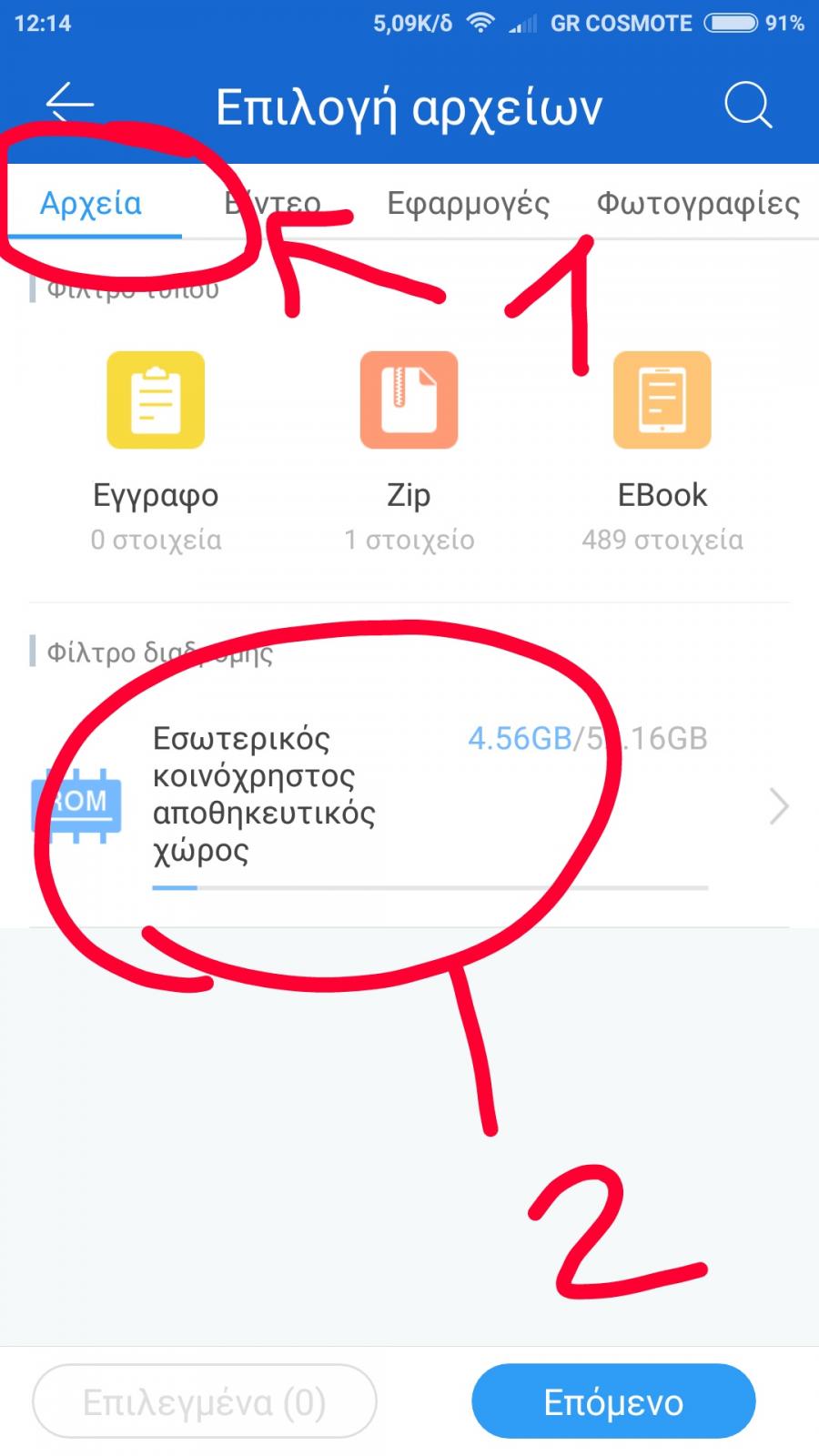This screenshot has height=1456, width=819.
Task: Open the Zip file type filter
Action: [409, 452]
